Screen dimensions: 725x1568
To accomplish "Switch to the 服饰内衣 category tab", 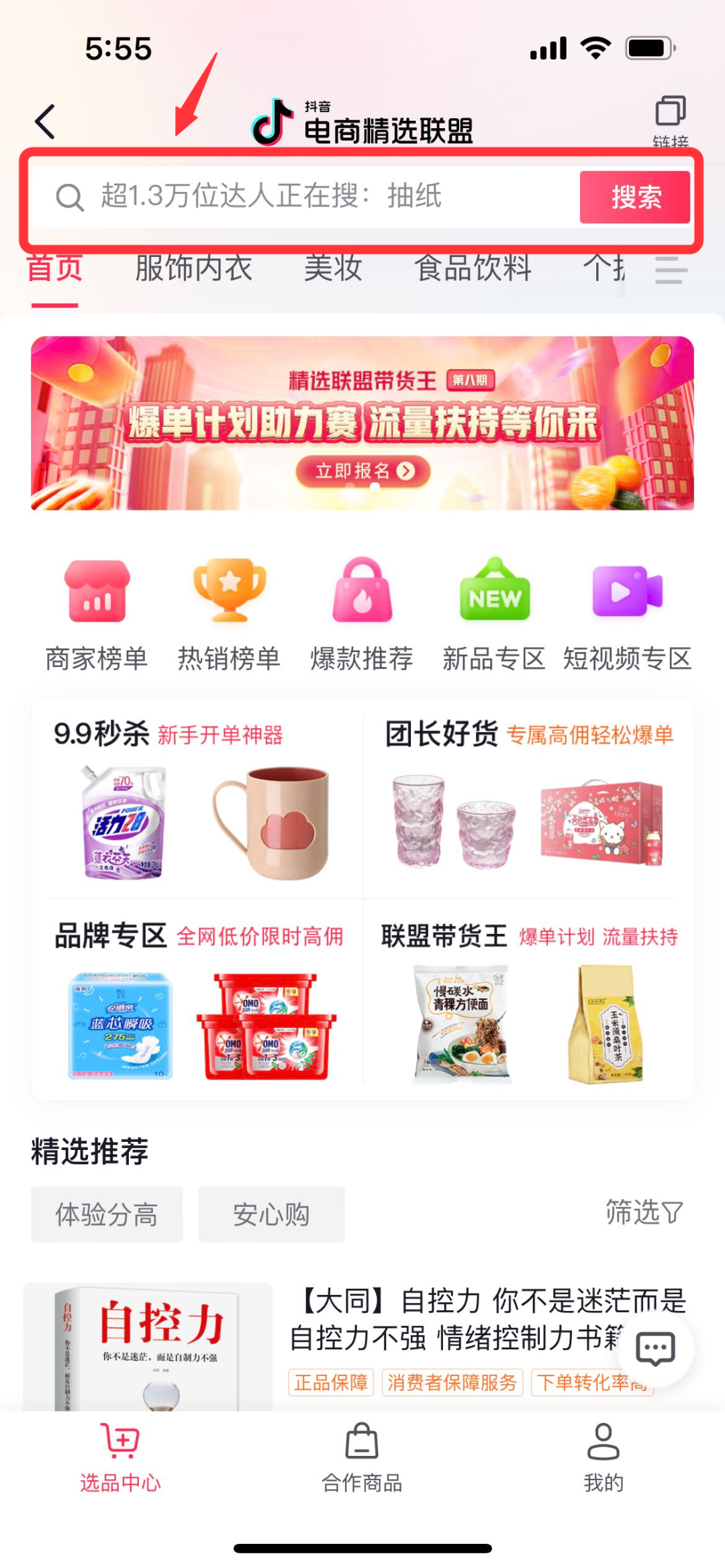I will pyautogui.click(x=193, y=268).
